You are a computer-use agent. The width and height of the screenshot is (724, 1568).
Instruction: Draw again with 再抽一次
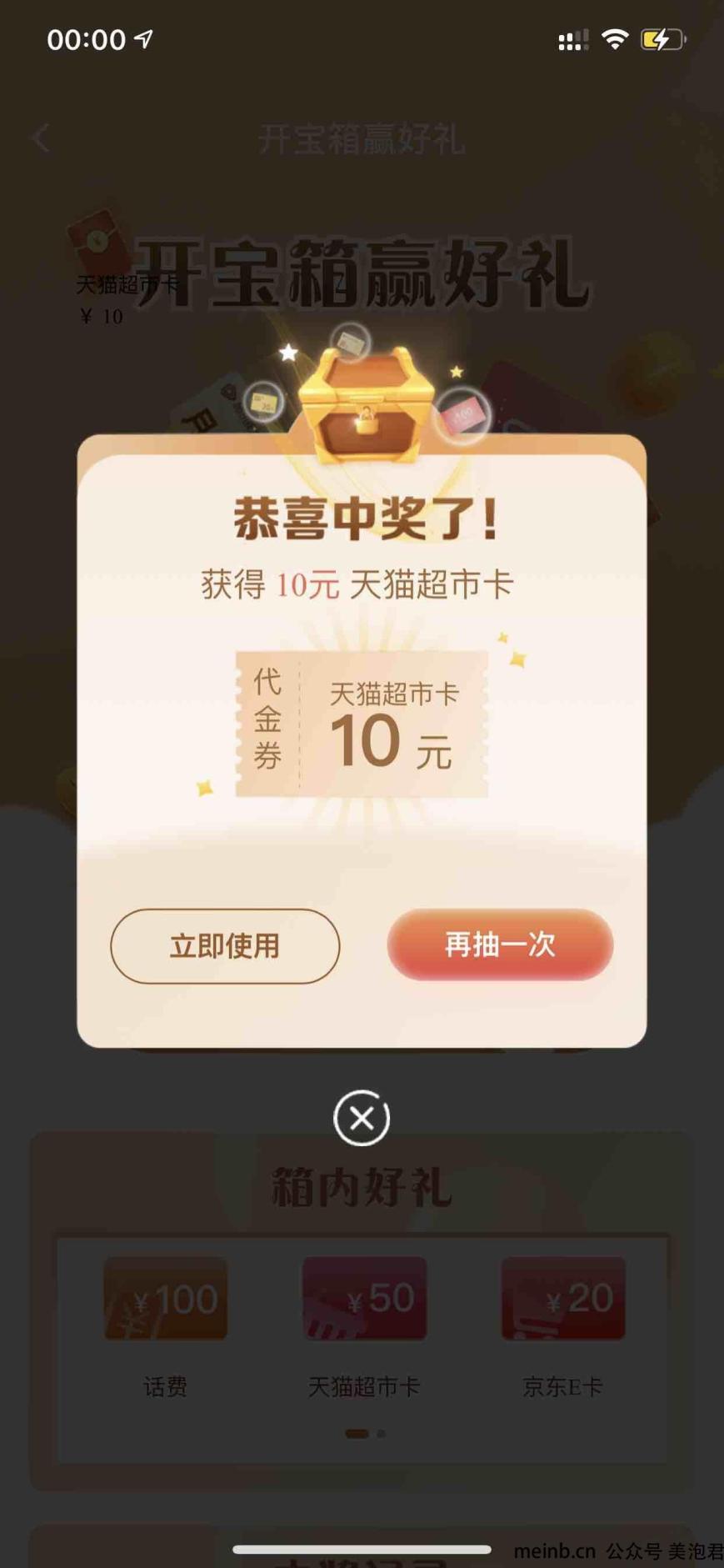[500, 944]
